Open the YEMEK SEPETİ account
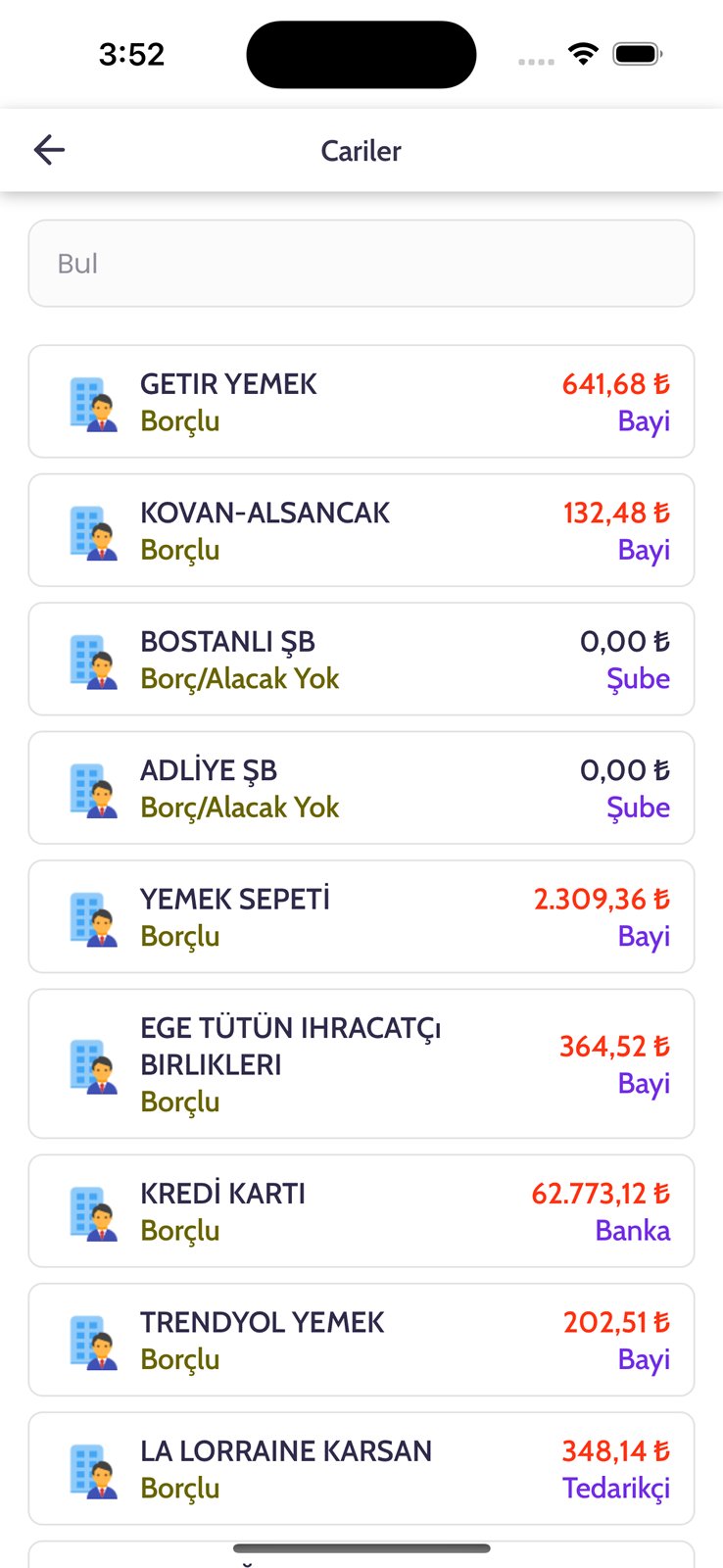This screenshot has height=1568, width=723. [361, 917]
